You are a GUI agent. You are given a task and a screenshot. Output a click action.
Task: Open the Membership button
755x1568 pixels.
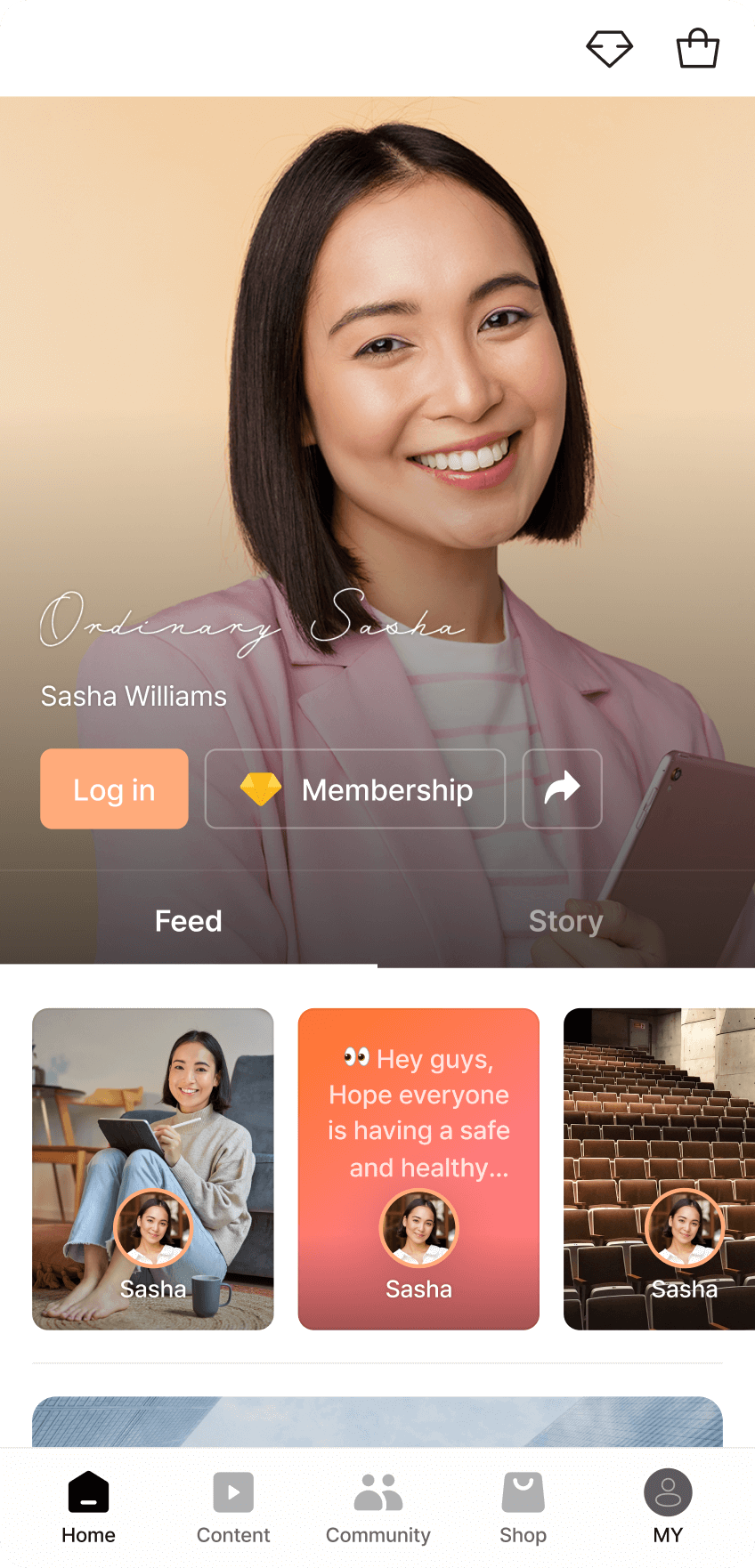[355, 789]
